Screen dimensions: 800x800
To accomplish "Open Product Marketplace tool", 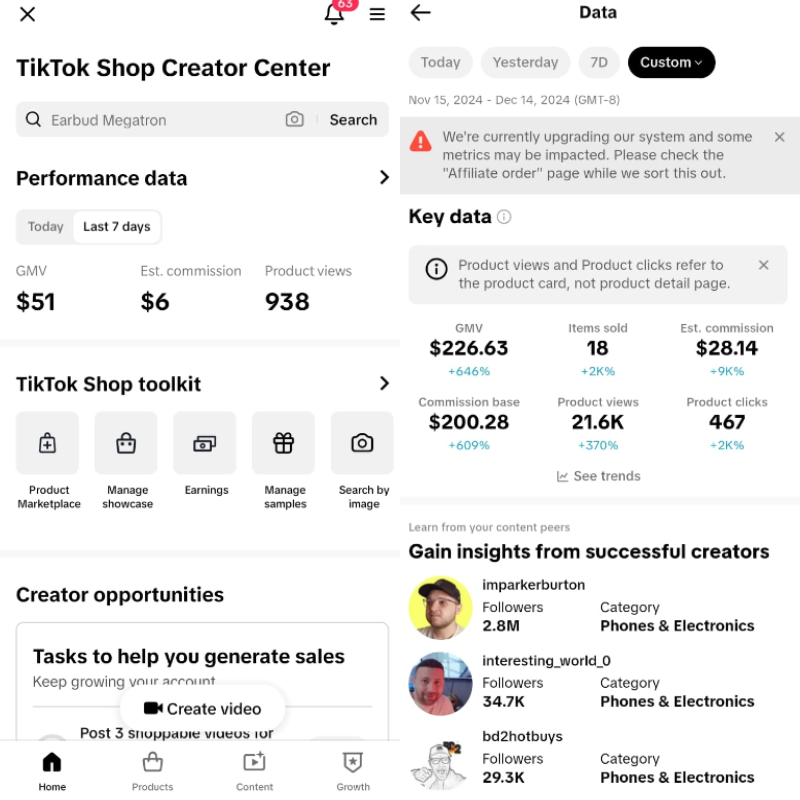I will pyautogui.click(x=48, y=443).
